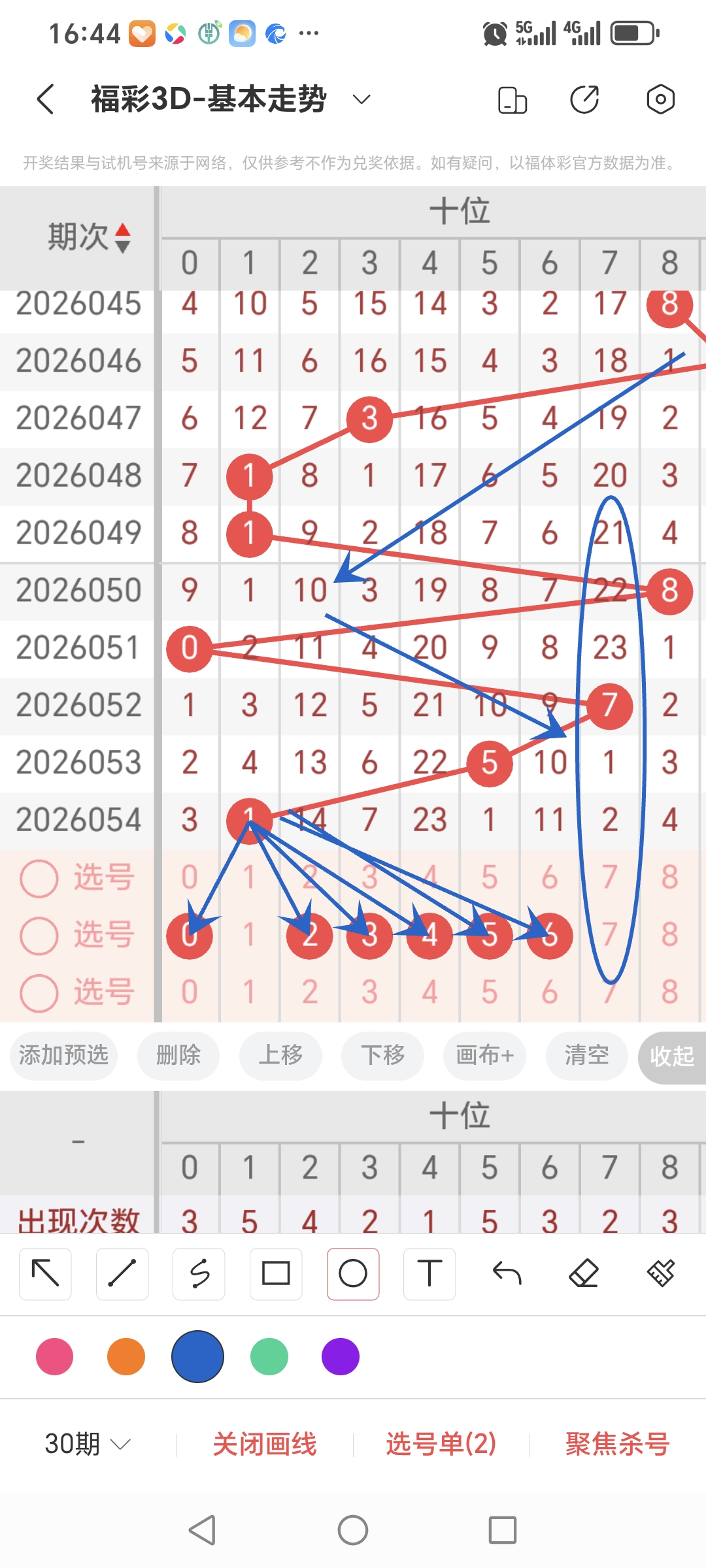This screenshot has width=706, height=1568.
Task: Undo the last drawing action
Action: click(507, 1273)
